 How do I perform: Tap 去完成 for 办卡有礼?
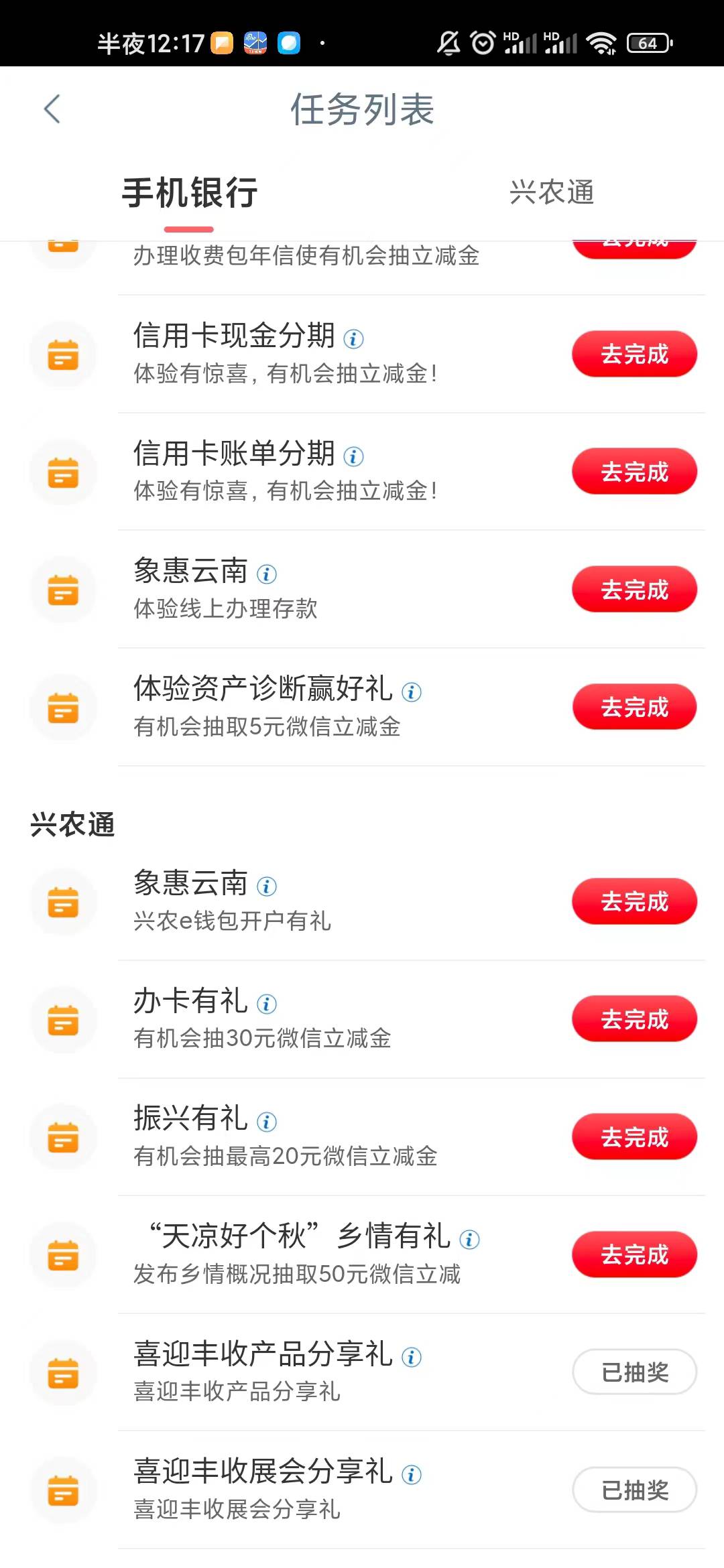click(x=634, y=1019)
